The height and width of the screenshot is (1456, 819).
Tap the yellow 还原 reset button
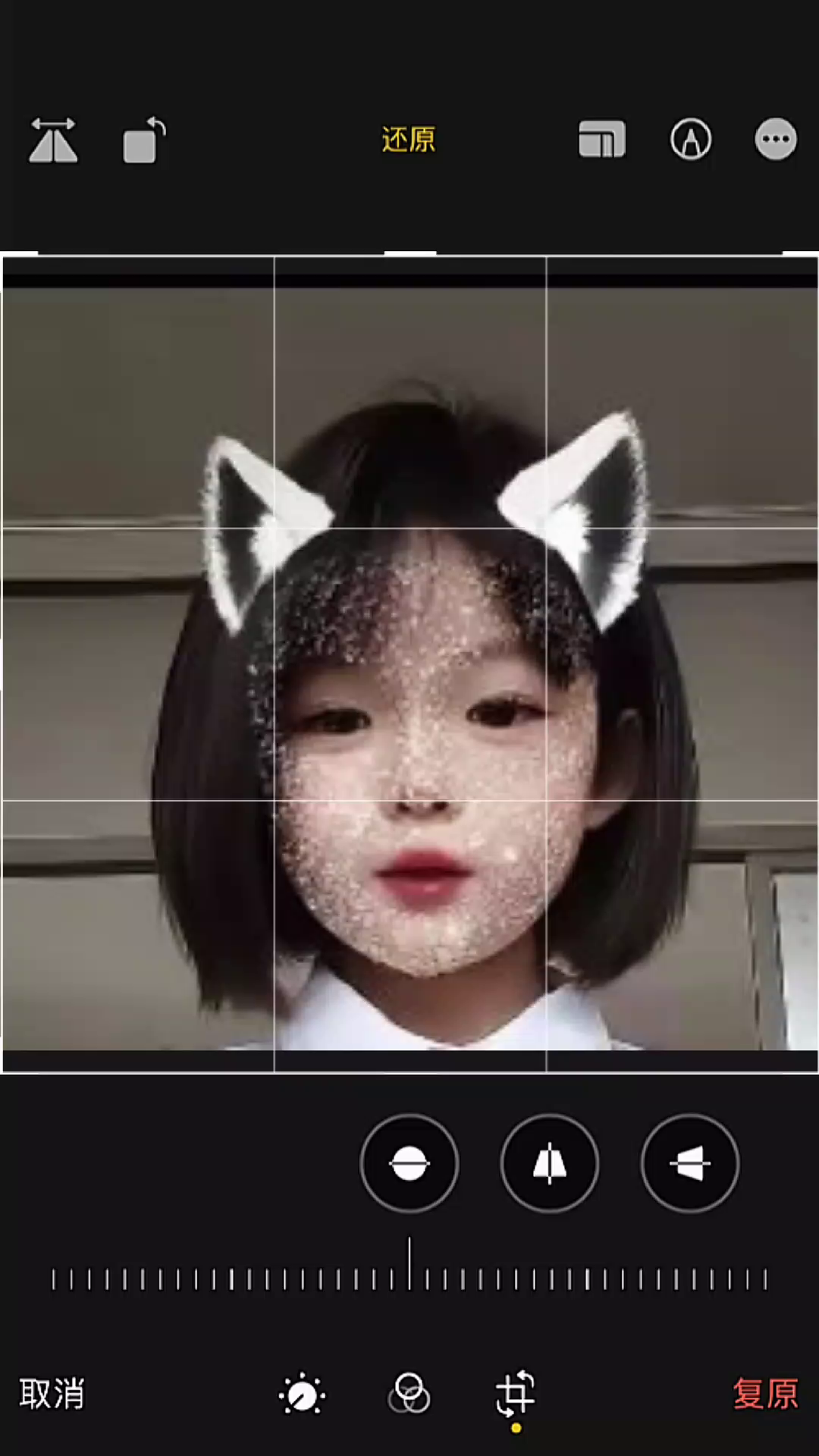[409, 140]
